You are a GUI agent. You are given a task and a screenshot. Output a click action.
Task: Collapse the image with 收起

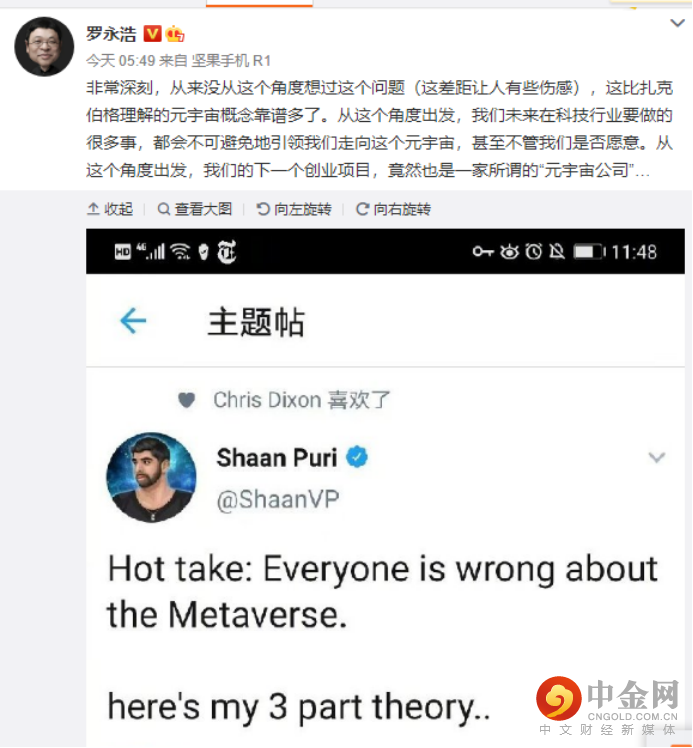pyautogui.click(x=110, y=209)
